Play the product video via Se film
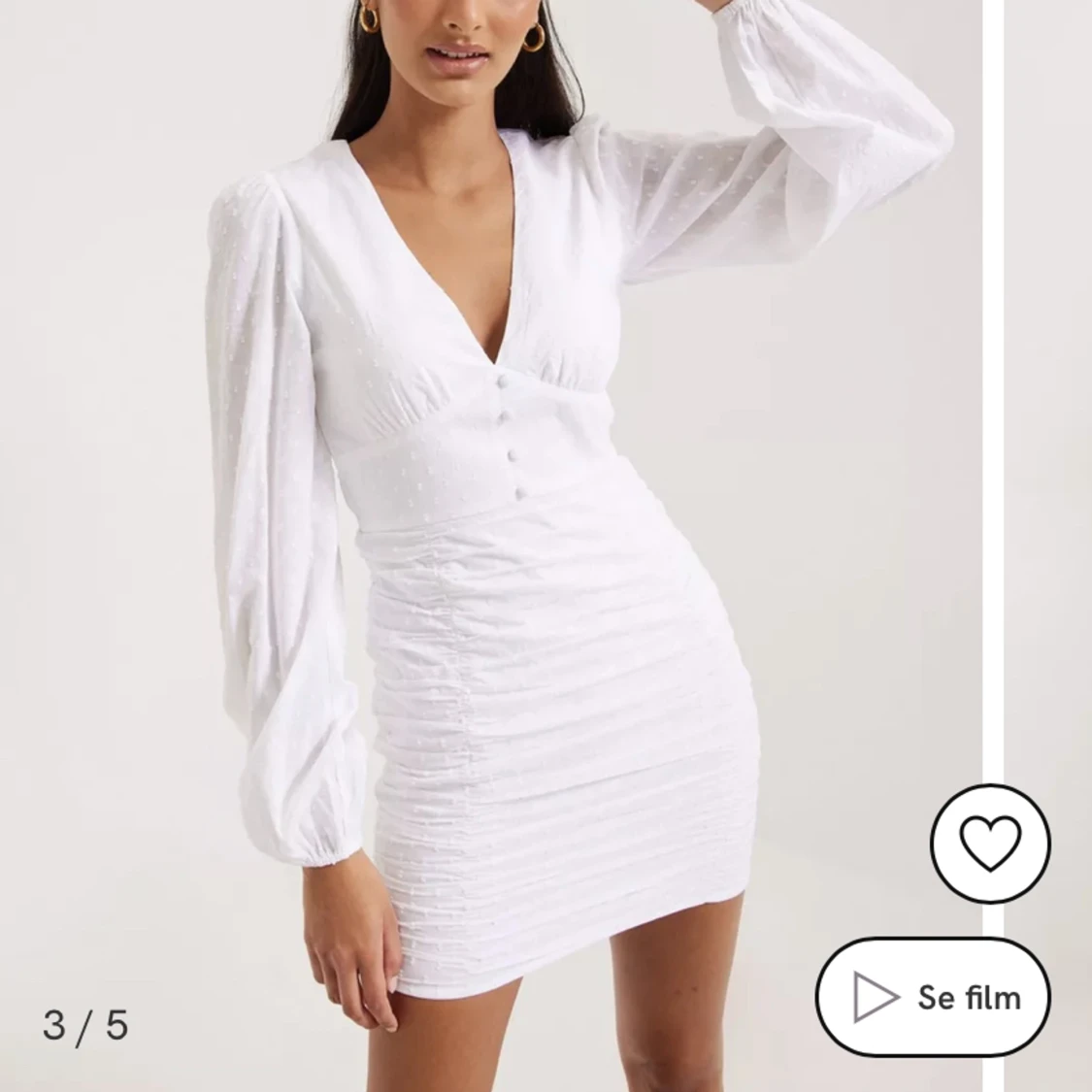Viewport: 1092px width, 1092px height. click(x=933, y=997)
